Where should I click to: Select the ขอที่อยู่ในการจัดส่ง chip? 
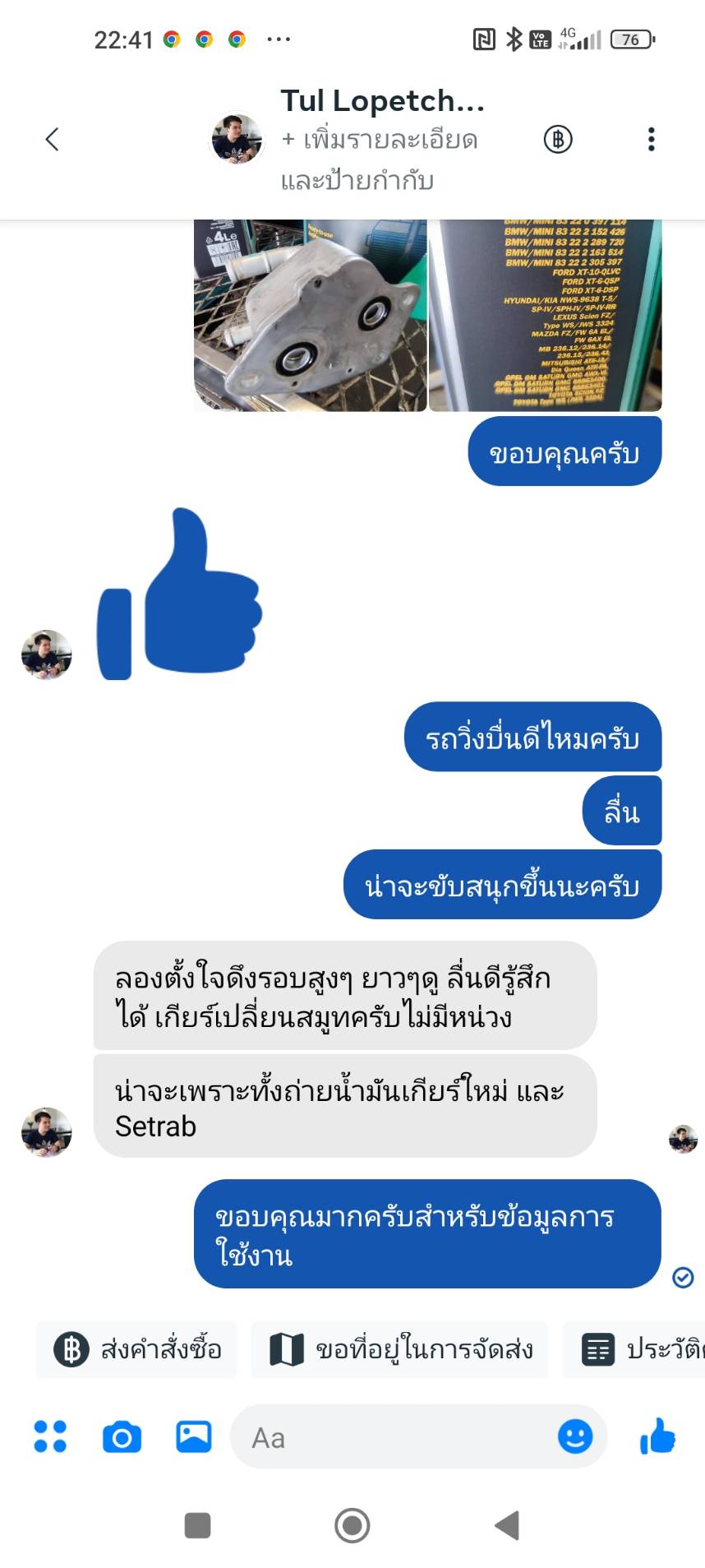(x=400, y=1349)
